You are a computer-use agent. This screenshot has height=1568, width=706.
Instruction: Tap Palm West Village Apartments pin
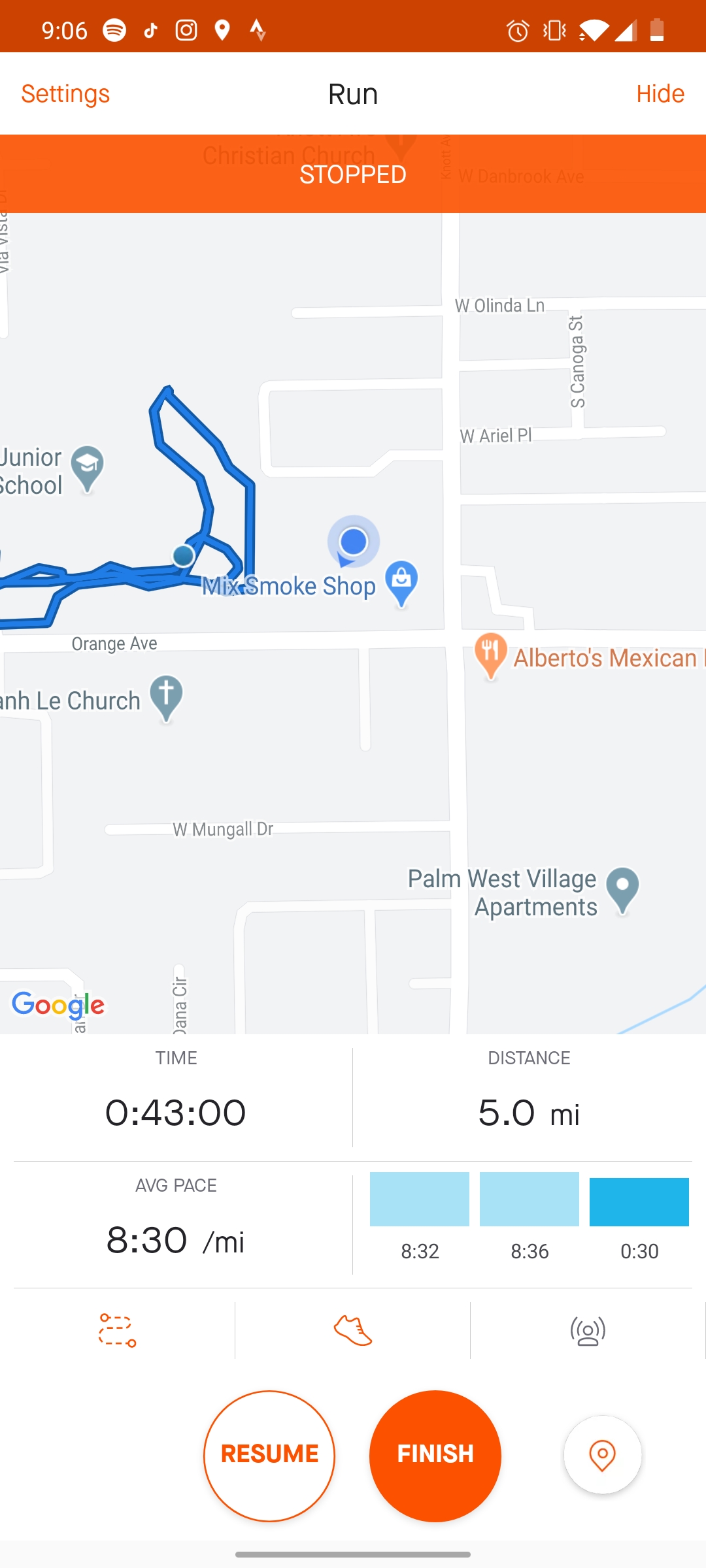(622, 889)
